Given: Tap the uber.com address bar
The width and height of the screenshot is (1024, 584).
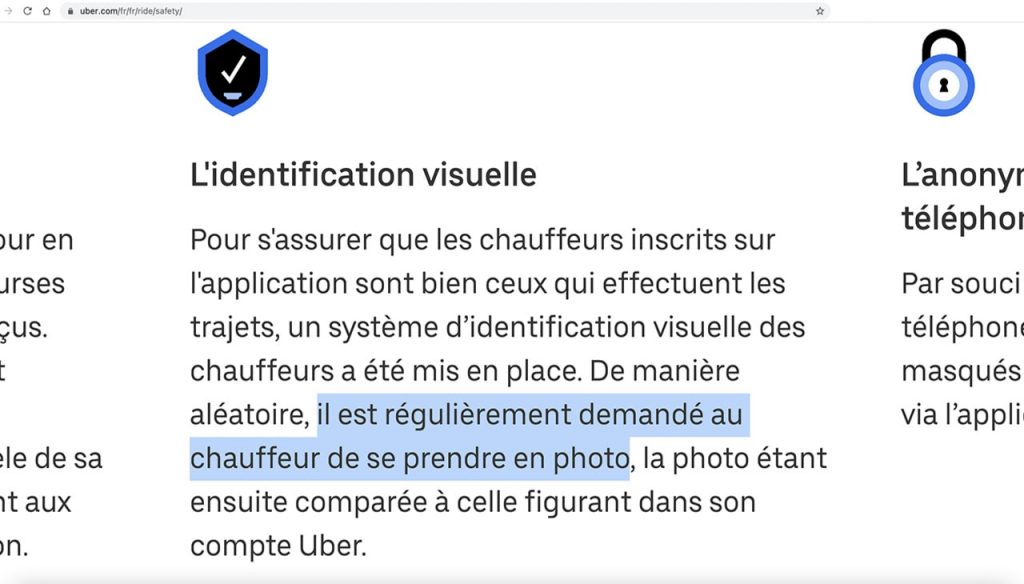Looking at the screenshot, I should pos(400,11).
